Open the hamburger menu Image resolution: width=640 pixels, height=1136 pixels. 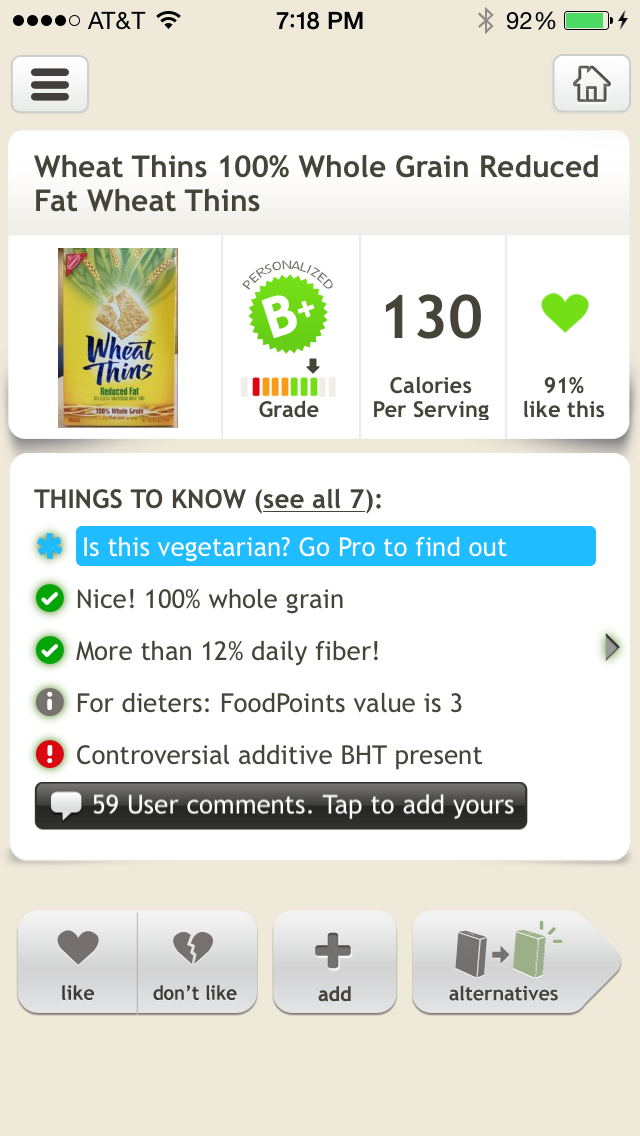(x=50, y=84)
